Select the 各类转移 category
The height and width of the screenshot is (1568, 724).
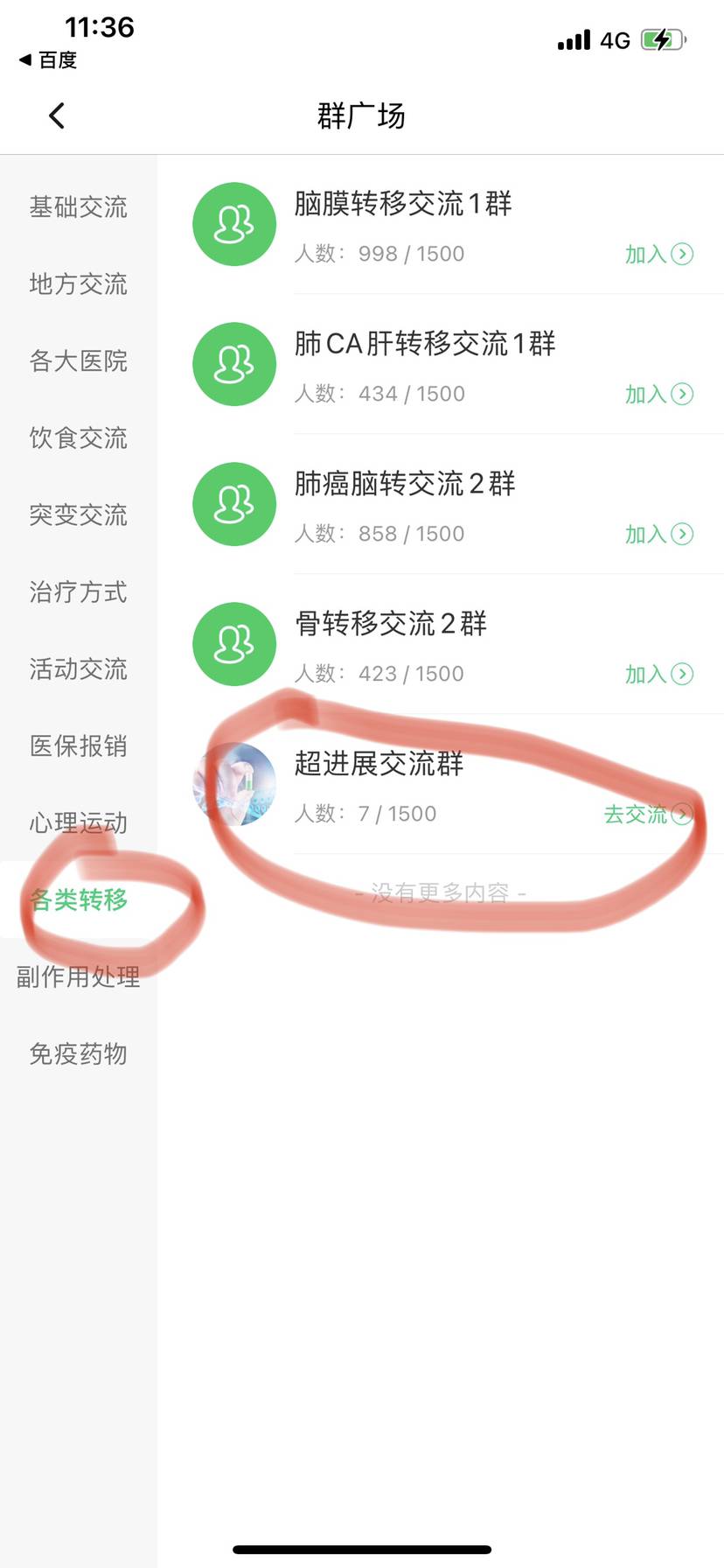point(78,900)
